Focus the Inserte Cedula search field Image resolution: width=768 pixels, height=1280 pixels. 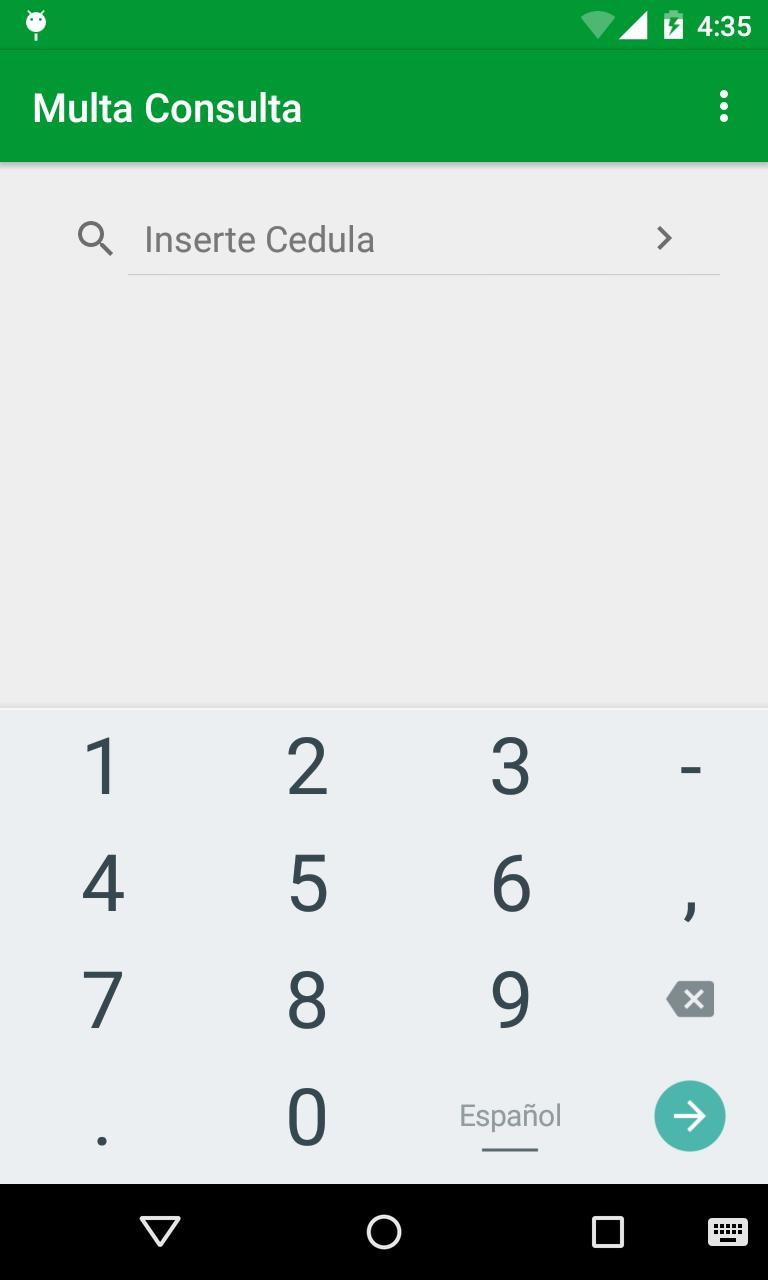coord(390,240)
